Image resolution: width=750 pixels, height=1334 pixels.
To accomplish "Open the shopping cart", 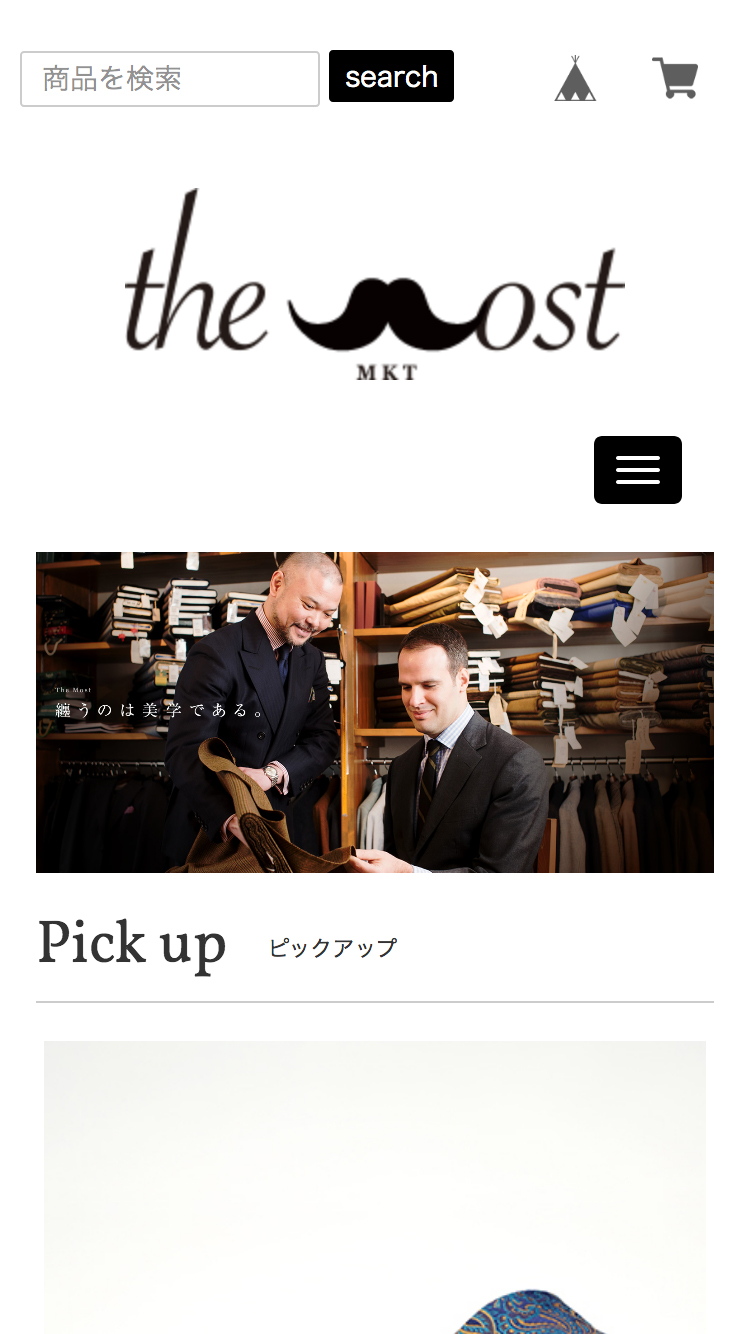I will tap(675, 78).
